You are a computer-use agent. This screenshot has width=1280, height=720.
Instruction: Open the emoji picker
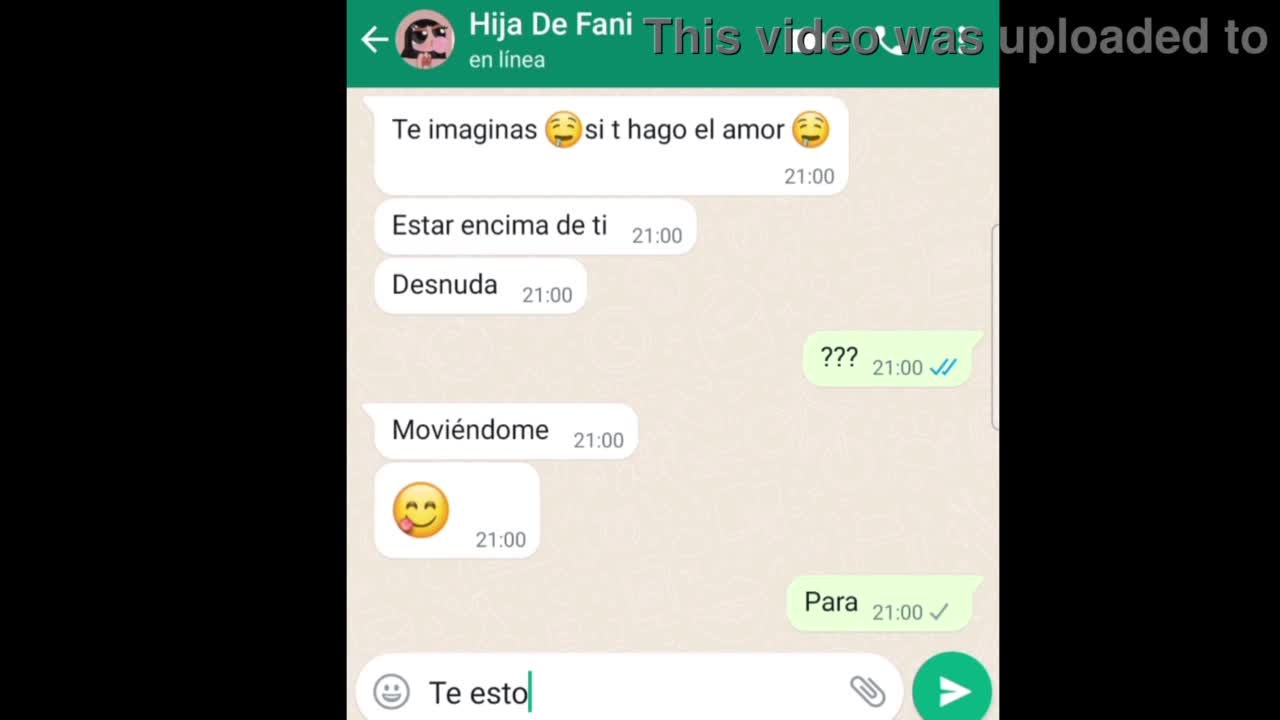(x=391, y=691)
